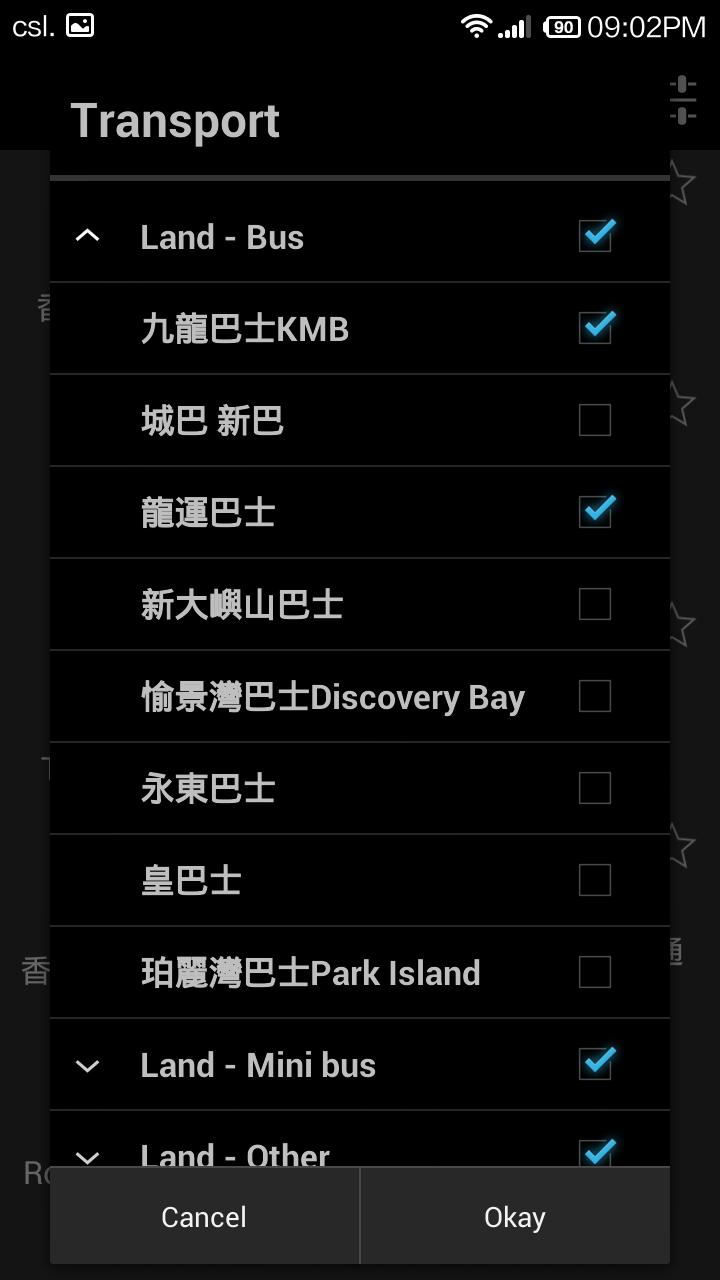Uncheck the 九龍巴士KMB checkbox
The height and width of the screenshot is (1280, 720).
595,327
